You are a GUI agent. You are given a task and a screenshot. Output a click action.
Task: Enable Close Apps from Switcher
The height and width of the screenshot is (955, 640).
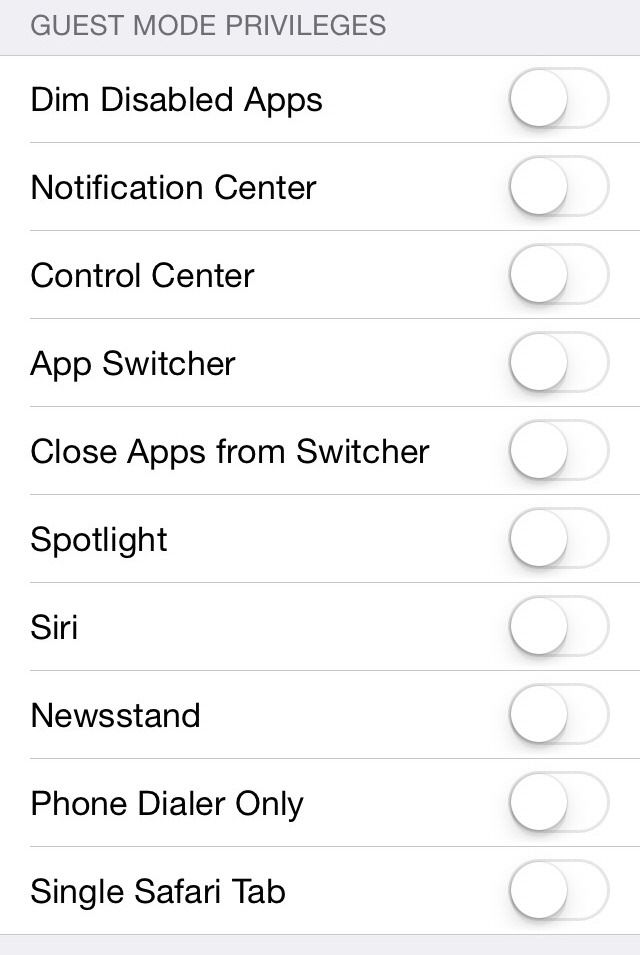(558, 452)
